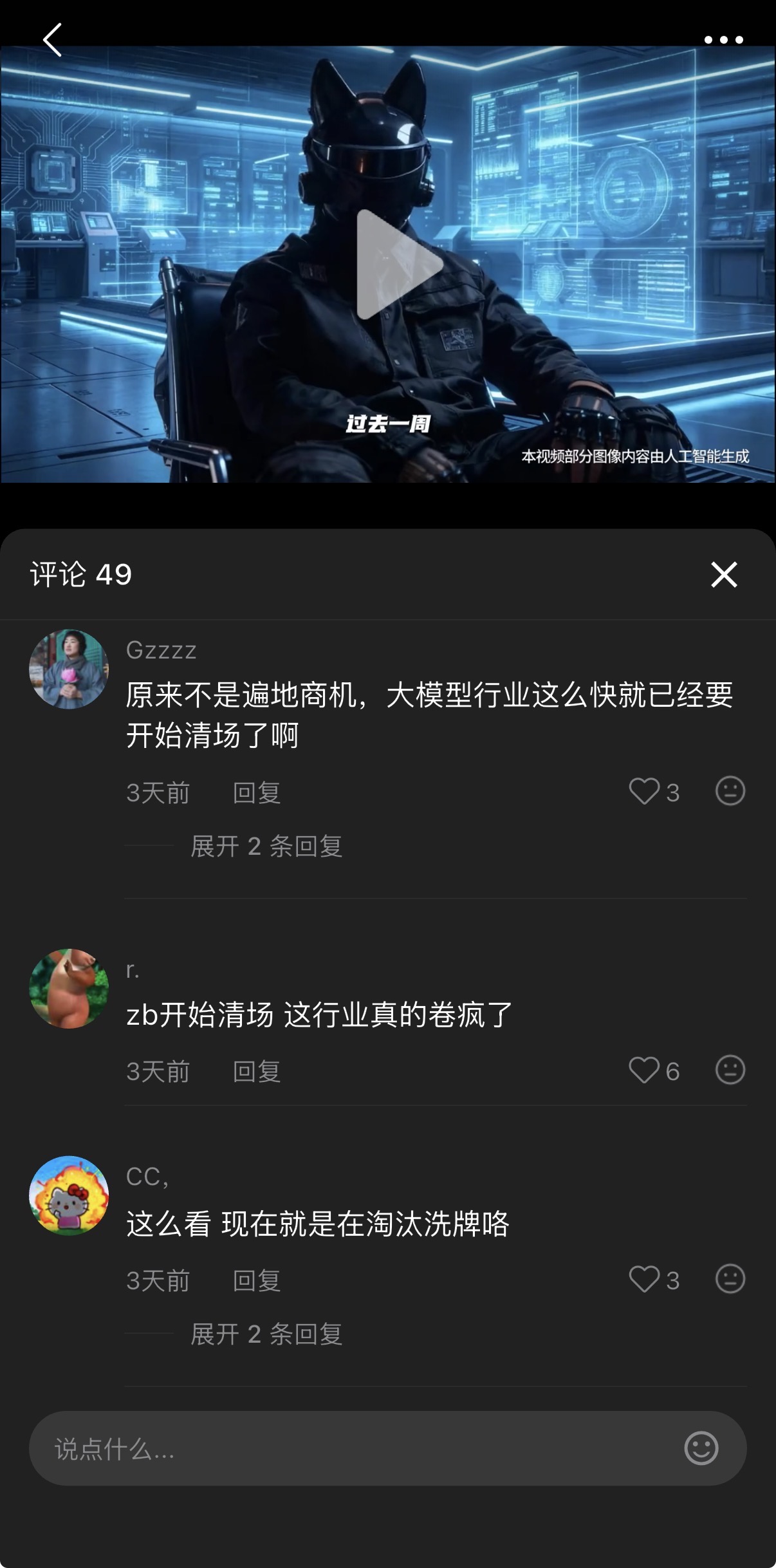Open CC,'s profile avatar

point(69,1196)
